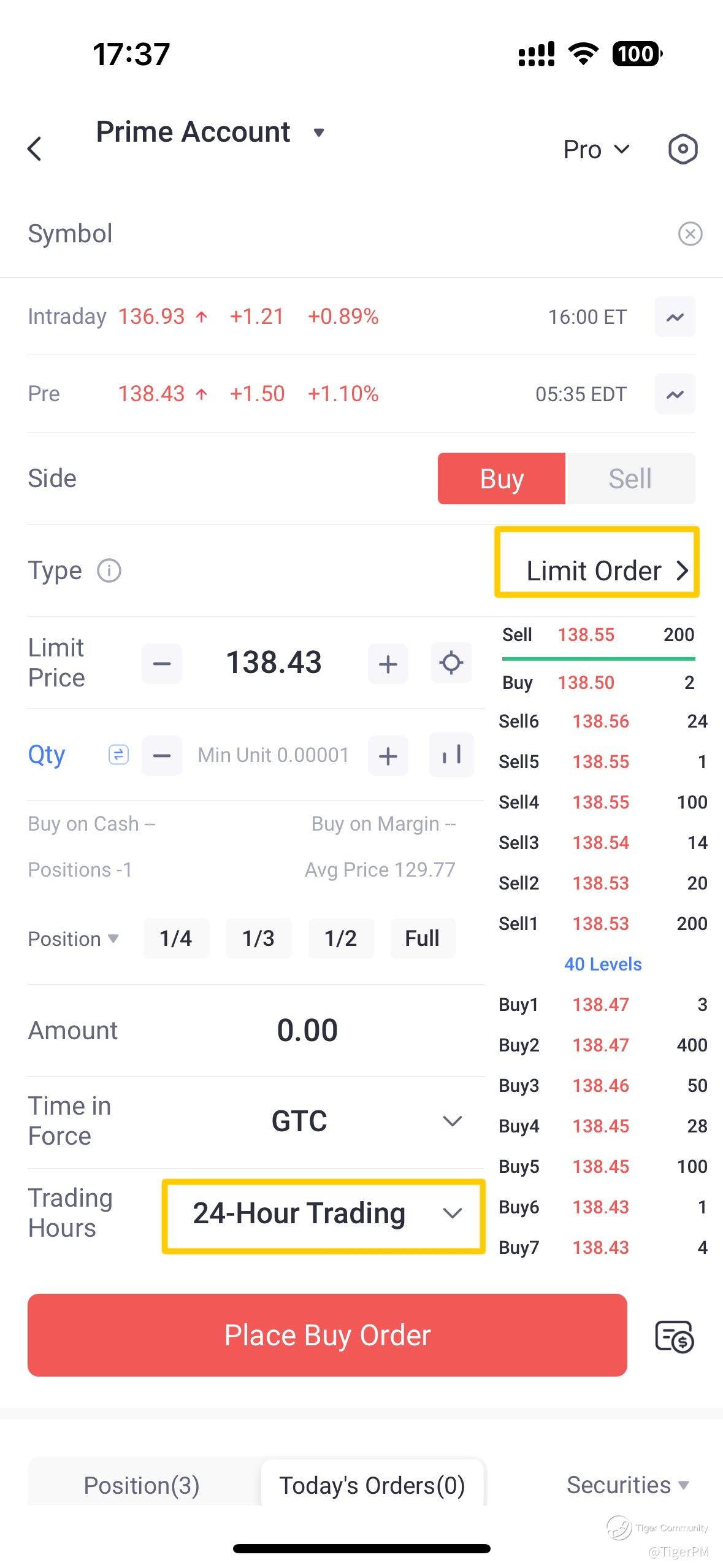
Task: Decrease the limit price
Action: (x=162, y=663)
